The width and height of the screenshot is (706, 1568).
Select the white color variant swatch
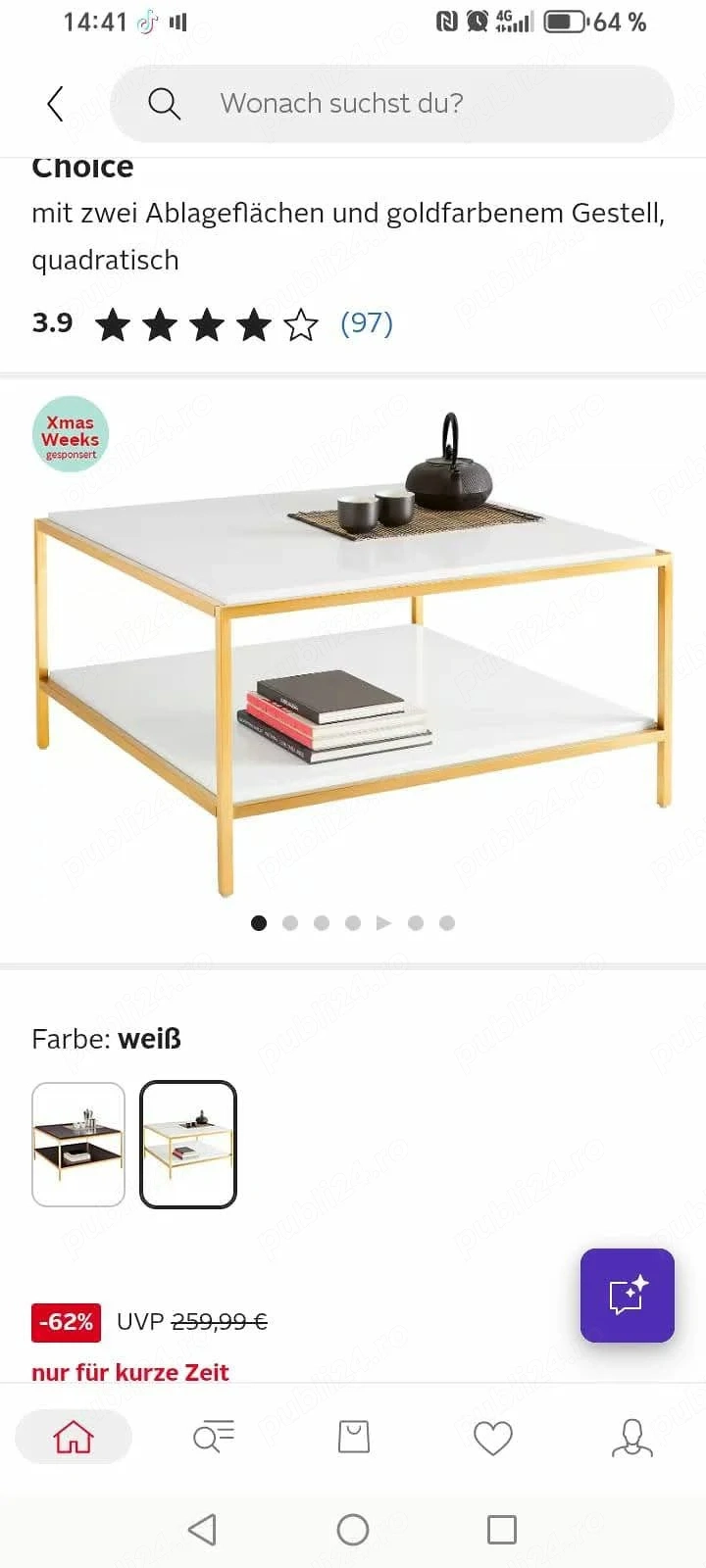point(188,1144)
